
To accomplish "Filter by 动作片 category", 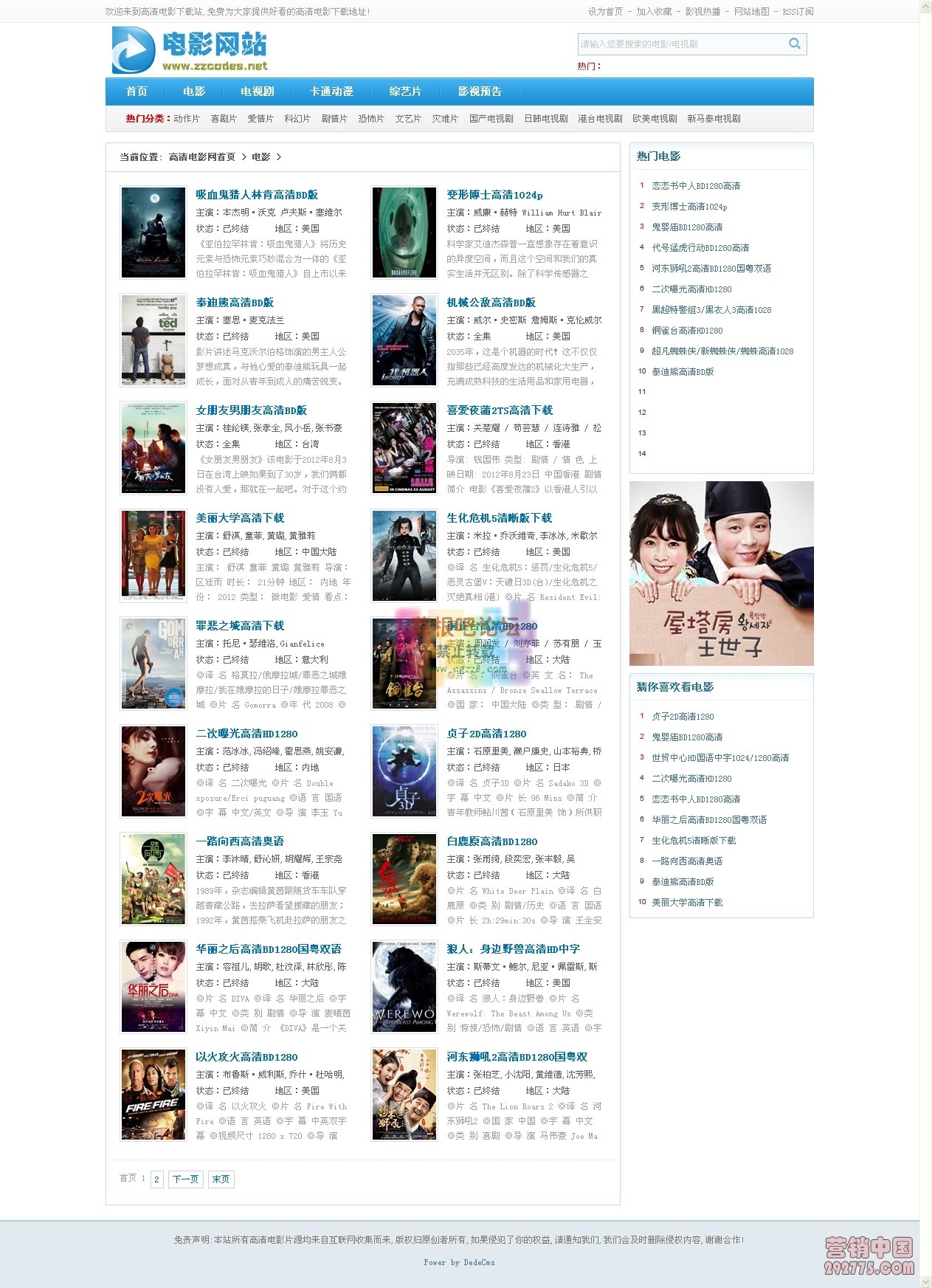I will click(187, 119).
